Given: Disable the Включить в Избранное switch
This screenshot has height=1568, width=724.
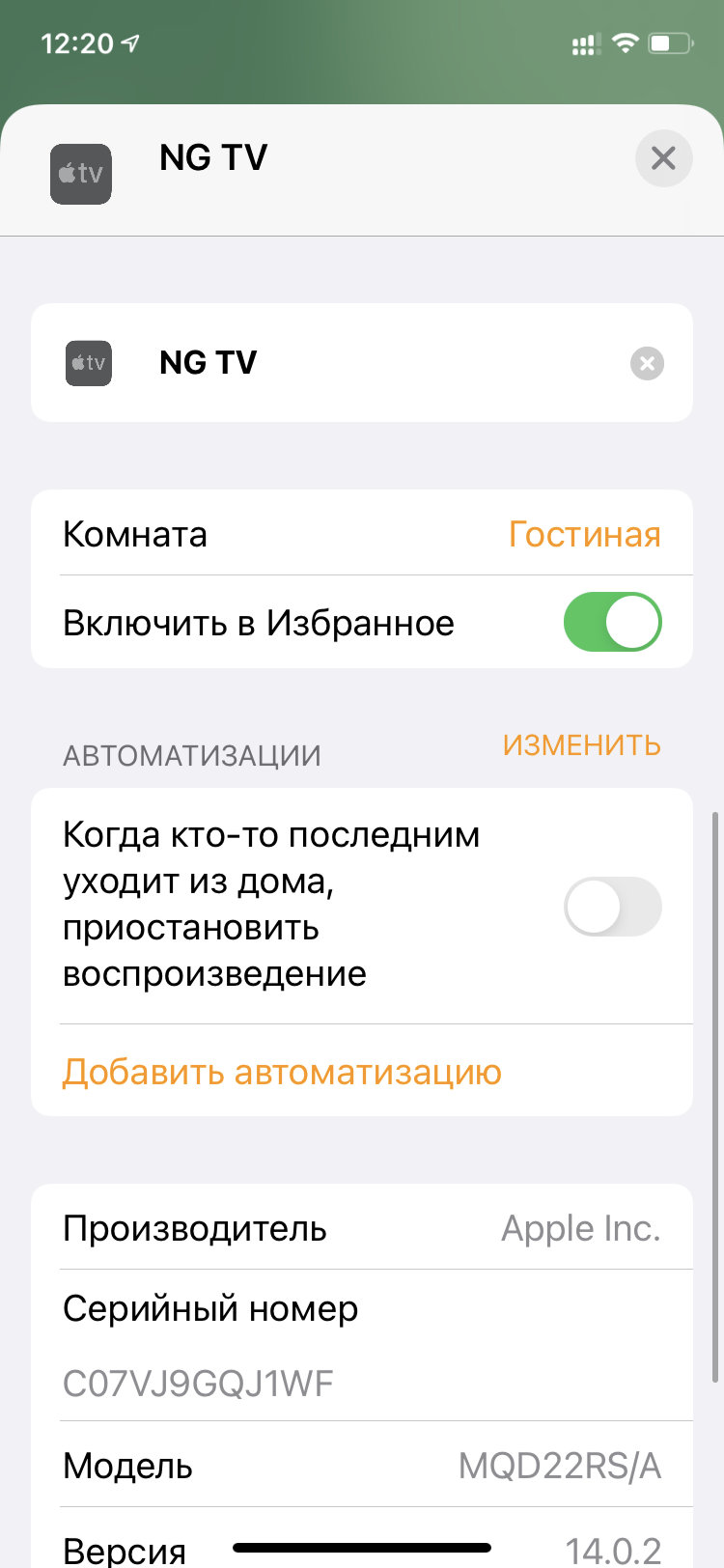Looking at the screenshot, I should (613, 622).
